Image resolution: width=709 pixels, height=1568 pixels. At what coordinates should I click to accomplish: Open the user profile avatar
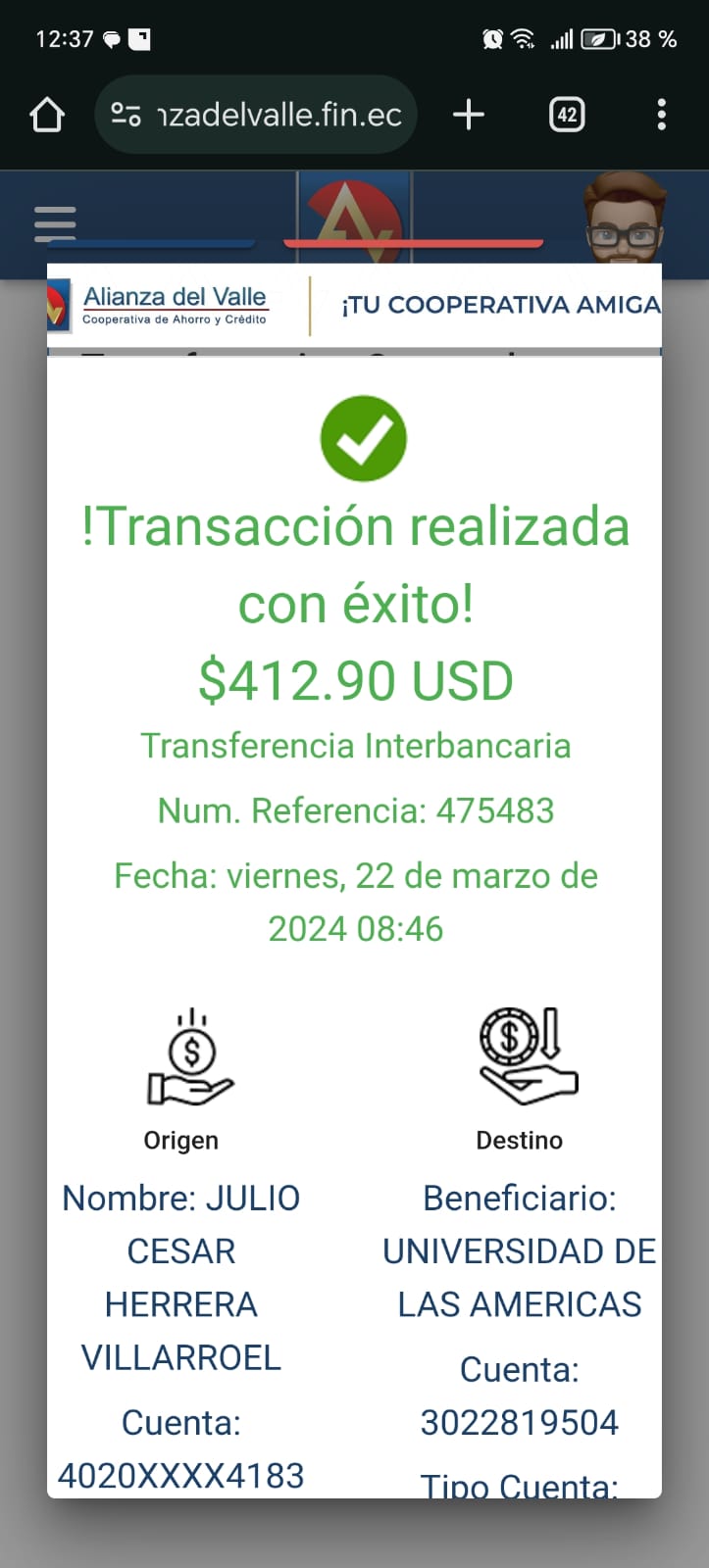[624, 220]
